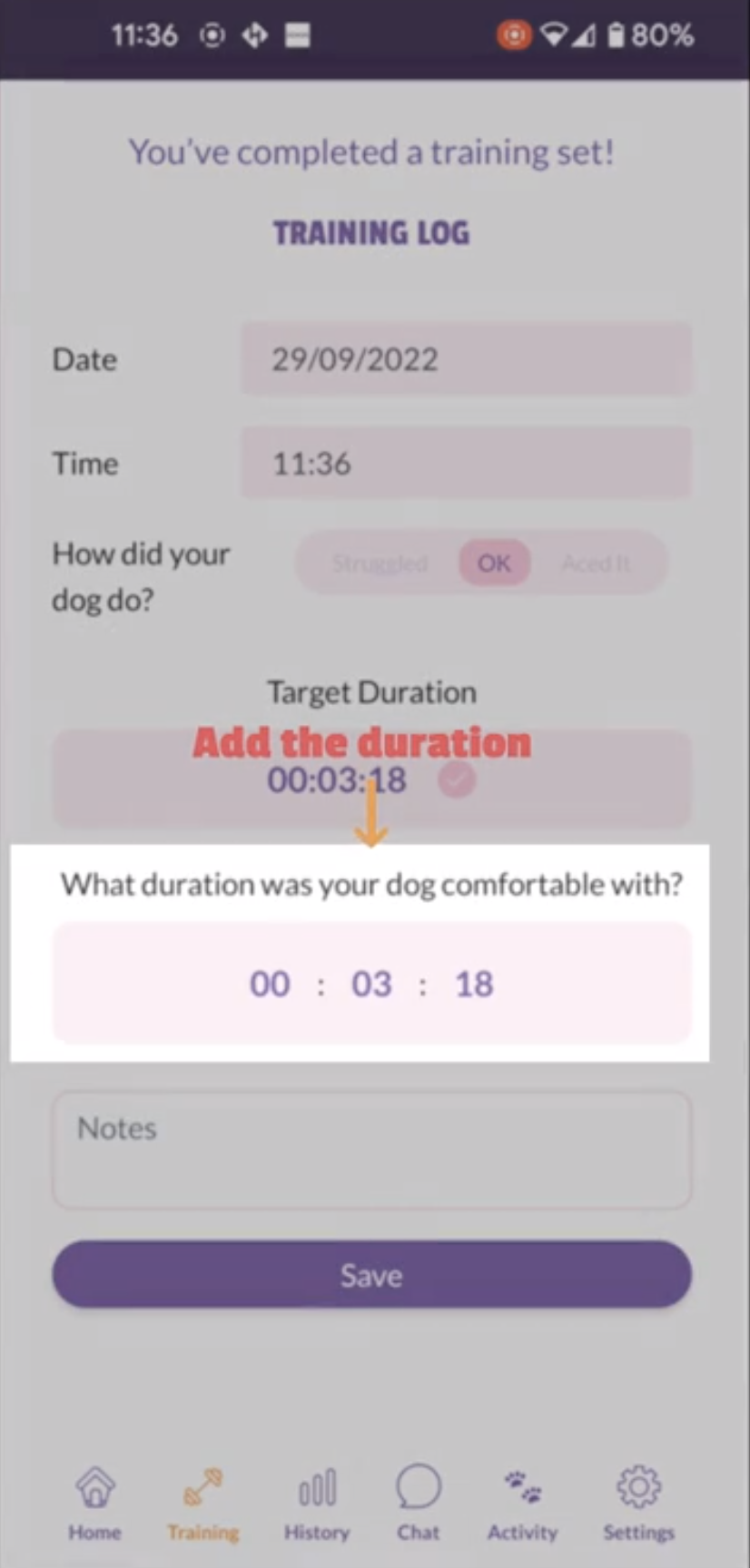The width and height of the screenshot is (750, 1568).
Task: Open the Chat tab
Action: click(x=418, y=1504)
